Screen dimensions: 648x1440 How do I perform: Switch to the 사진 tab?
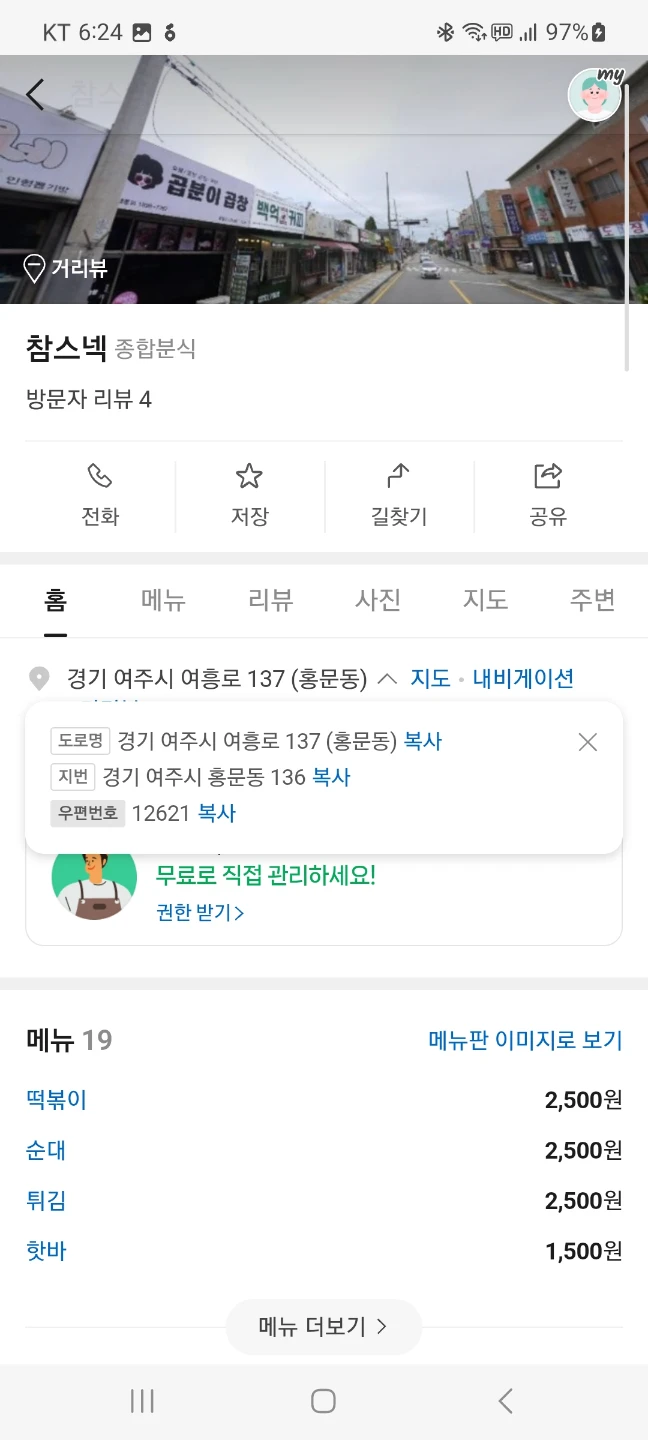point(378,600)
